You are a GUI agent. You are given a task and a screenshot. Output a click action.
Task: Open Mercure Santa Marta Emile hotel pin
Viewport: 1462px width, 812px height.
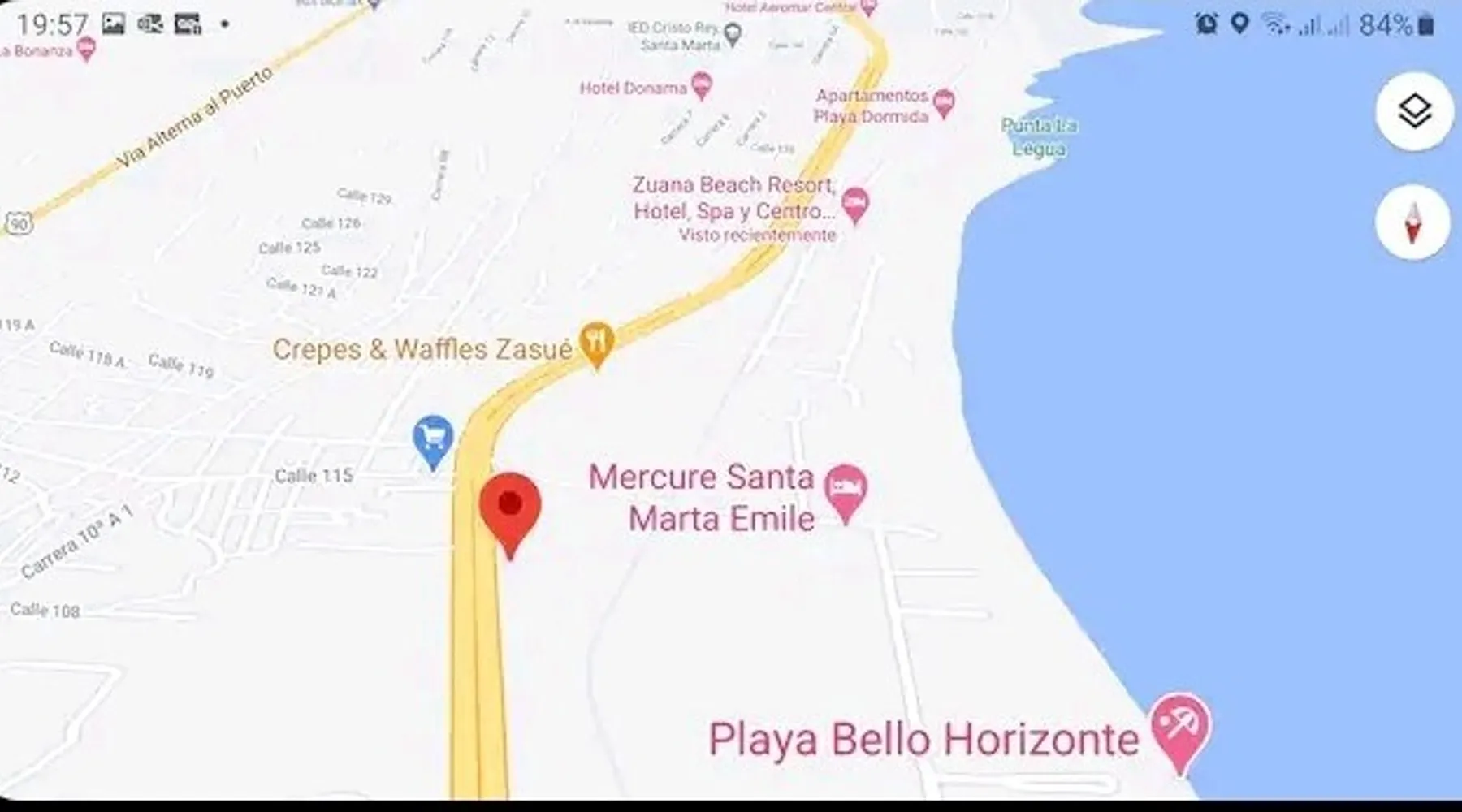click(846, 490)
